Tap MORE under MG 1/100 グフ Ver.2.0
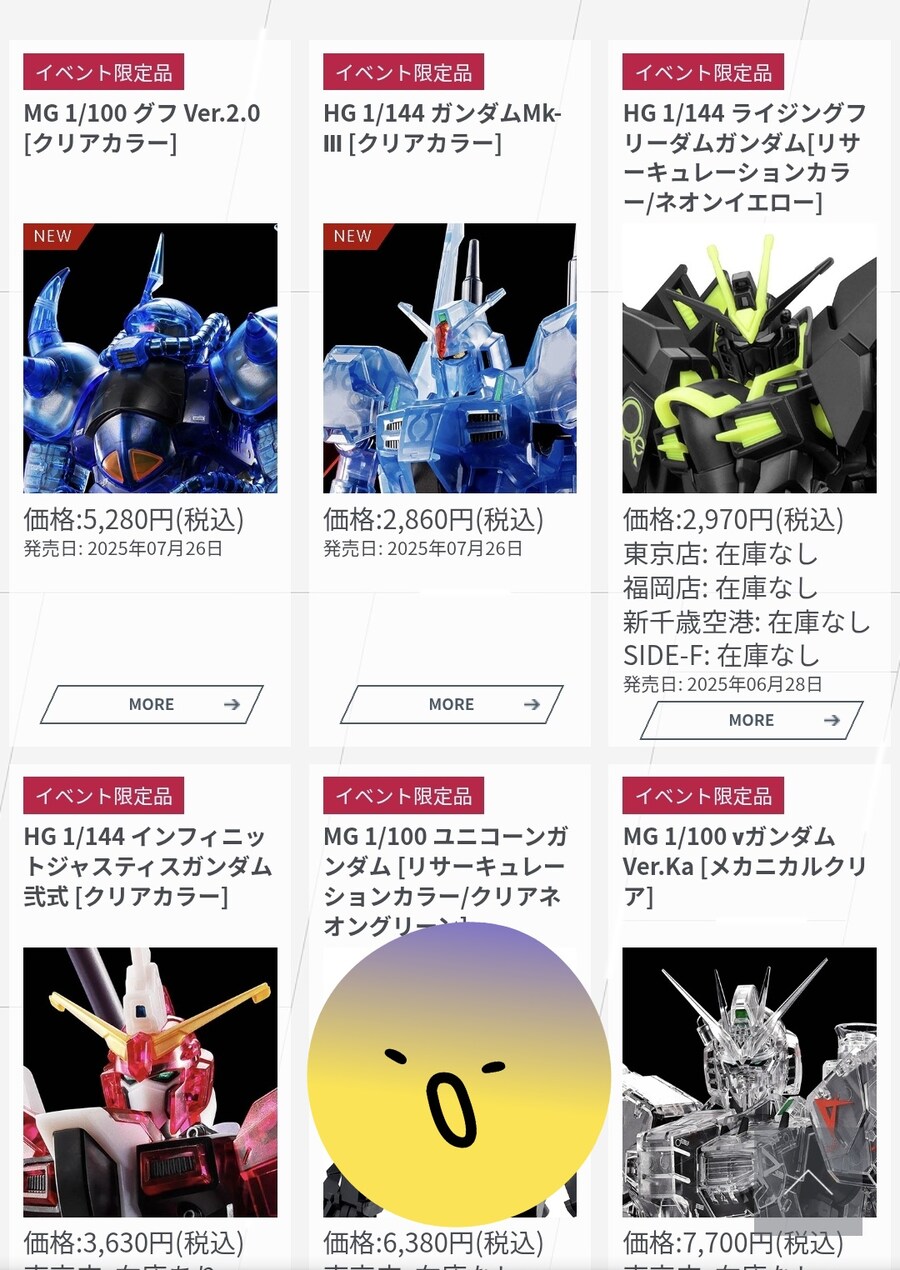This screenshot has height=1270, width=900. pos(151,704)
